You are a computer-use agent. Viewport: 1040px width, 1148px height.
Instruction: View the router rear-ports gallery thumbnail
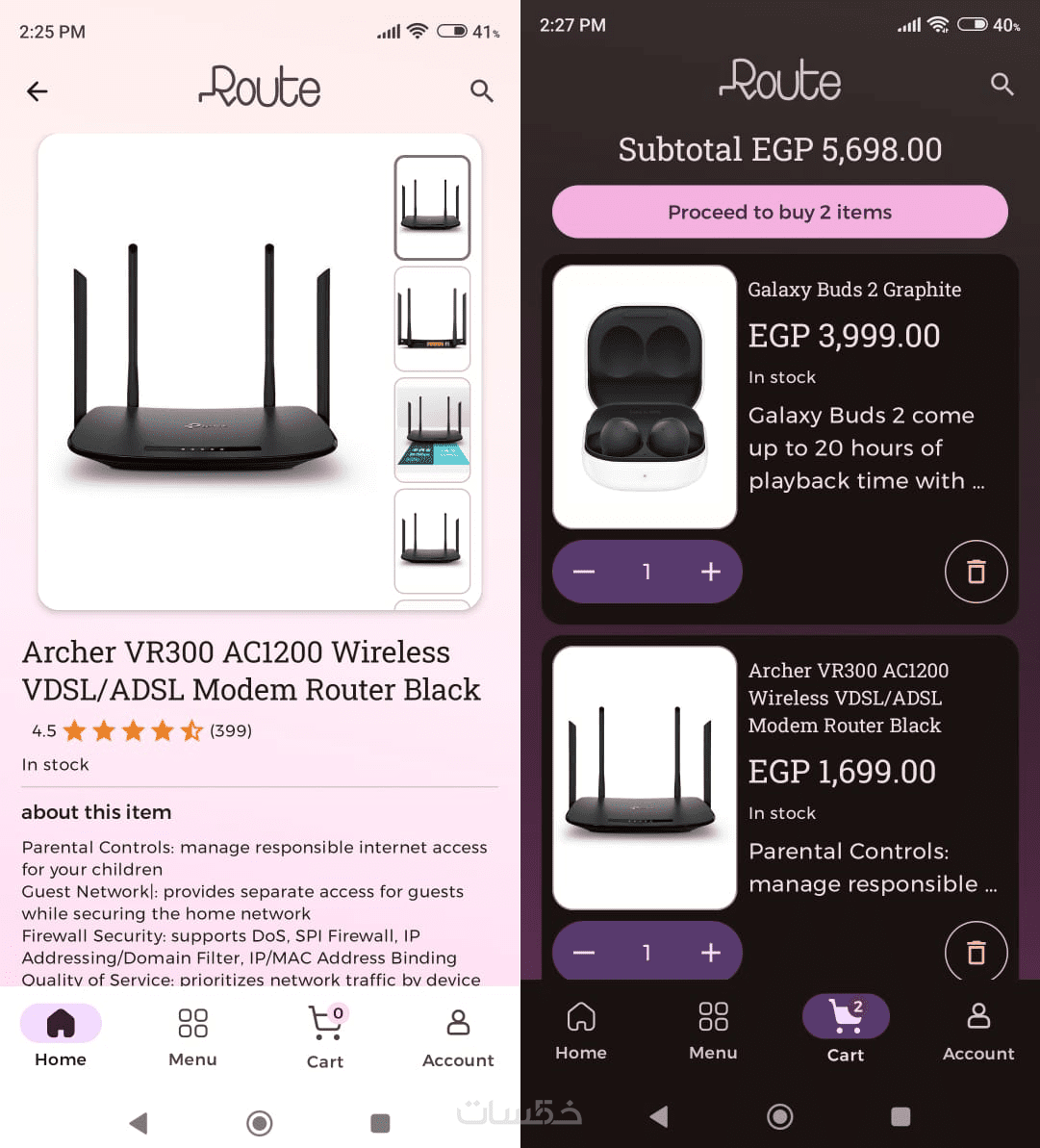(432, 319)
